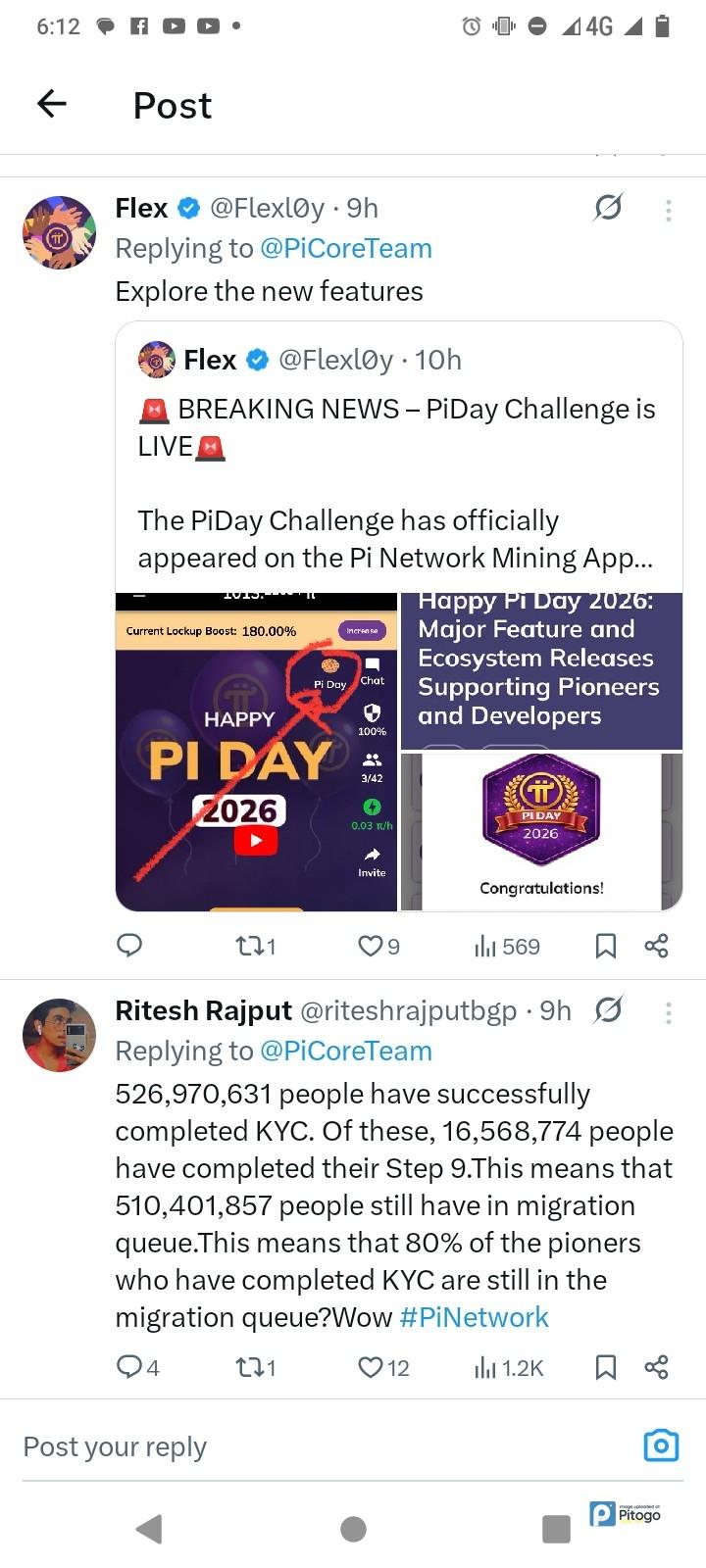Like Ritesh Rajput's post
Viewport: 706px width, 1568px height.
click(x=382, y=1367)
